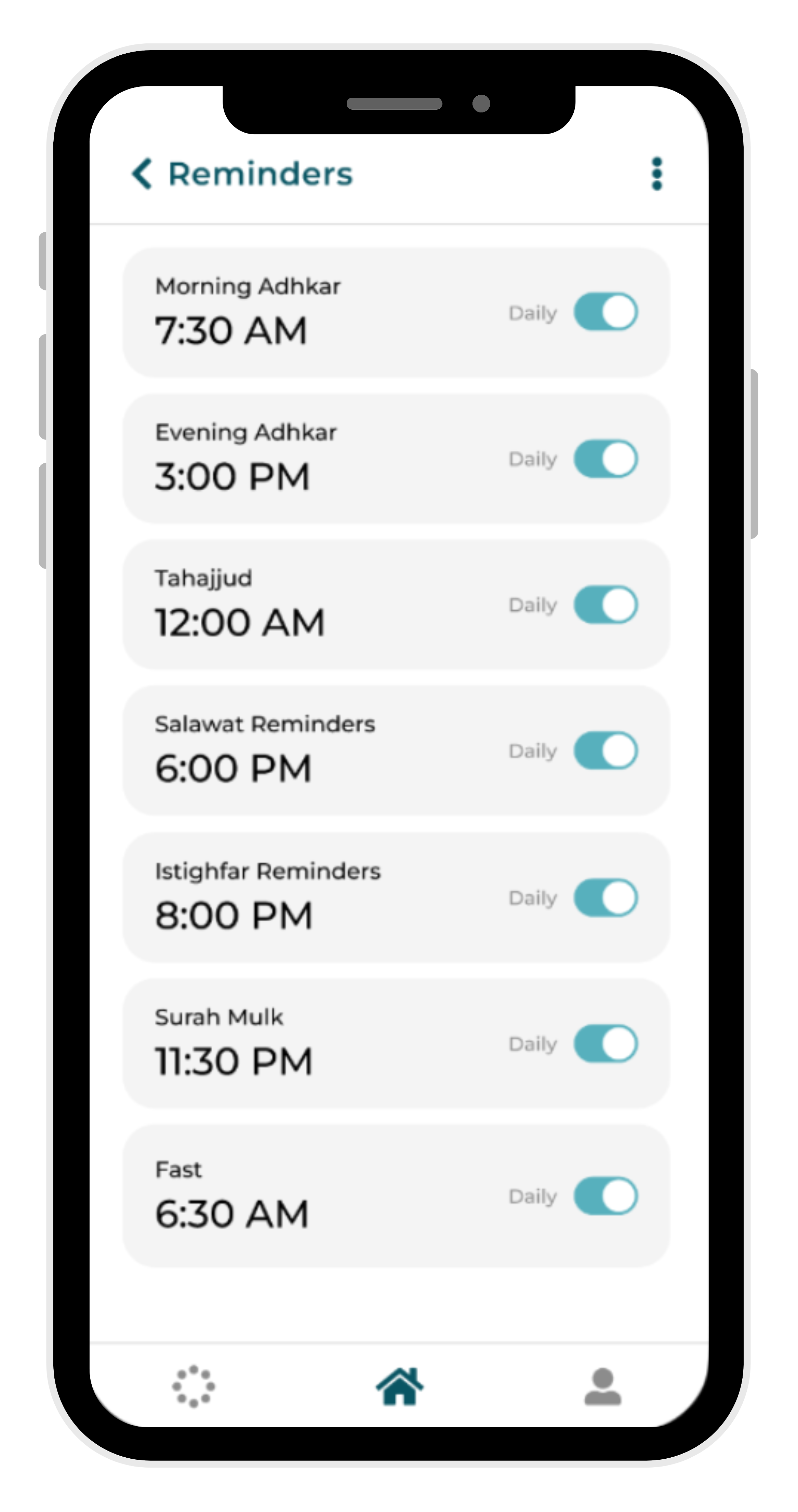Disable the Morning Adhkar reminder
The width and height of the screenshot is (798, 1512).
tap(606, 312)
